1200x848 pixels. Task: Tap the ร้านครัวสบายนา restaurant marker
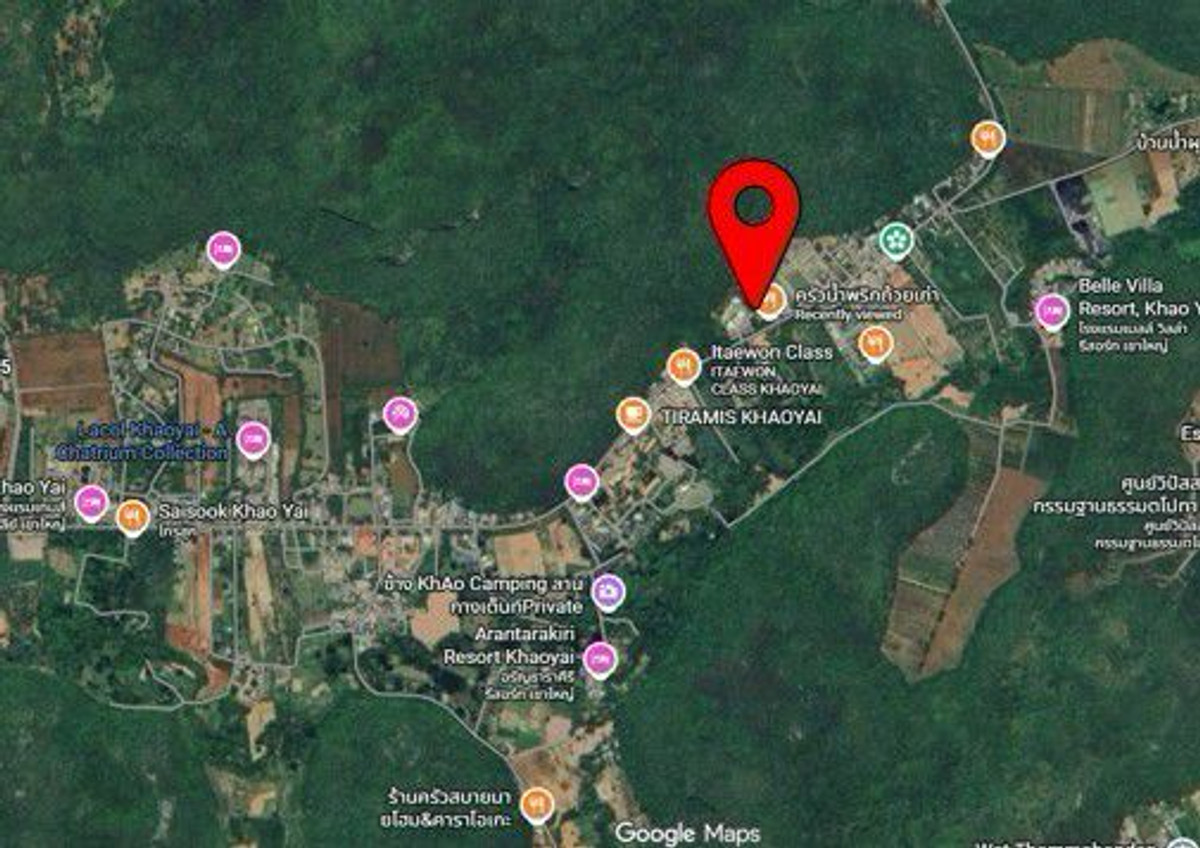[x=538, y=803]
